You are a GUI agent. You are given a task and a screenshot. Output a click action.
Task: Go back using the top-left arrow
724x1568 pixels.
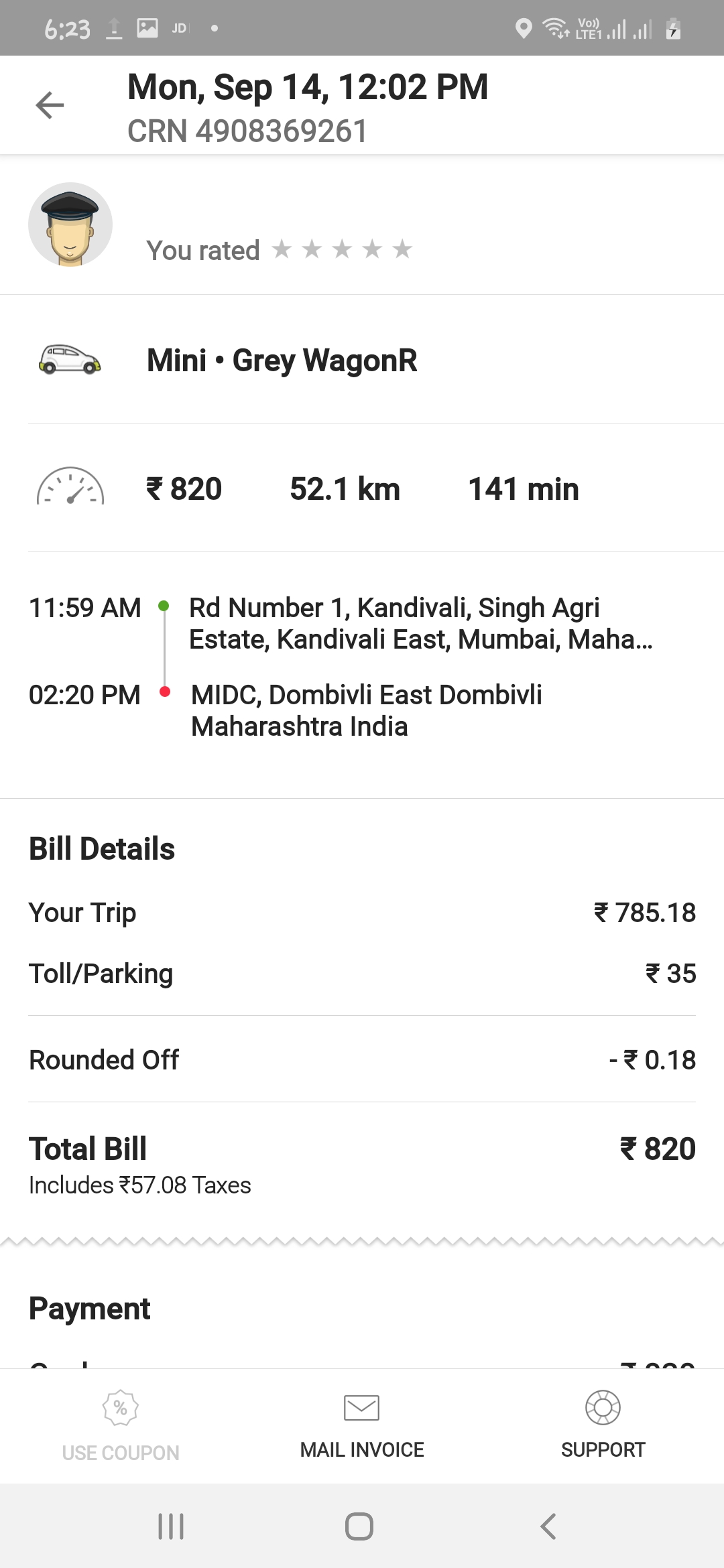tap(50, 105)
